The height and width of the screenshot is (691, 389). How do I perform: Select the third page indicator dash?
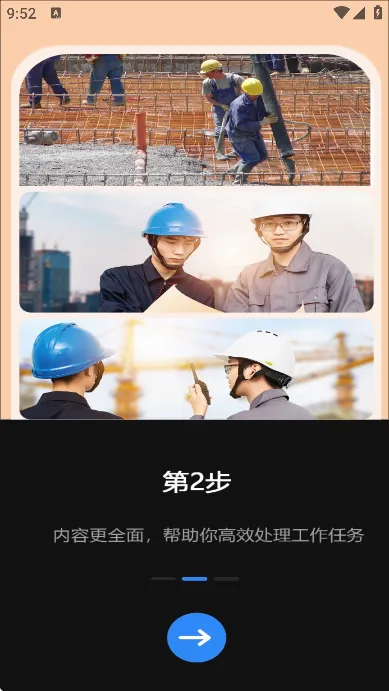226,579
